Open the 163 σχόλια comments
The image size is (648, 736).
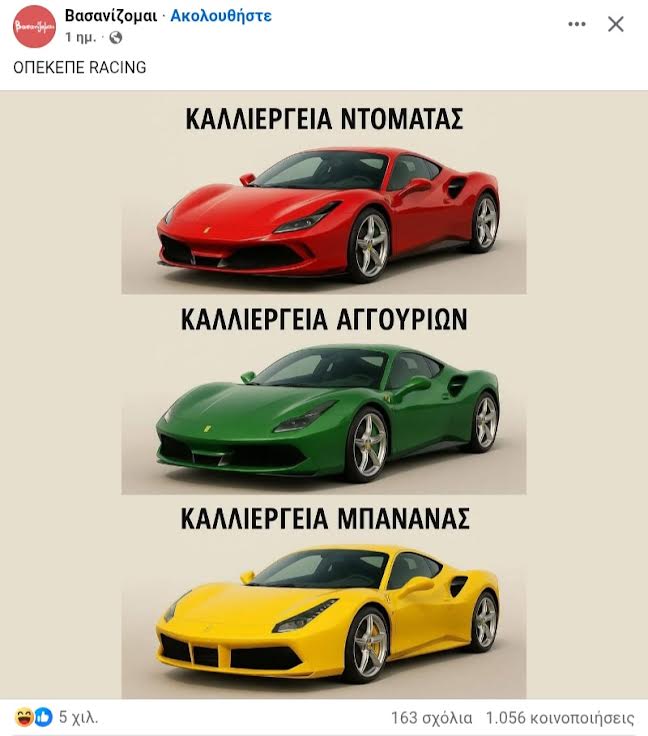[x=431, y=717]
